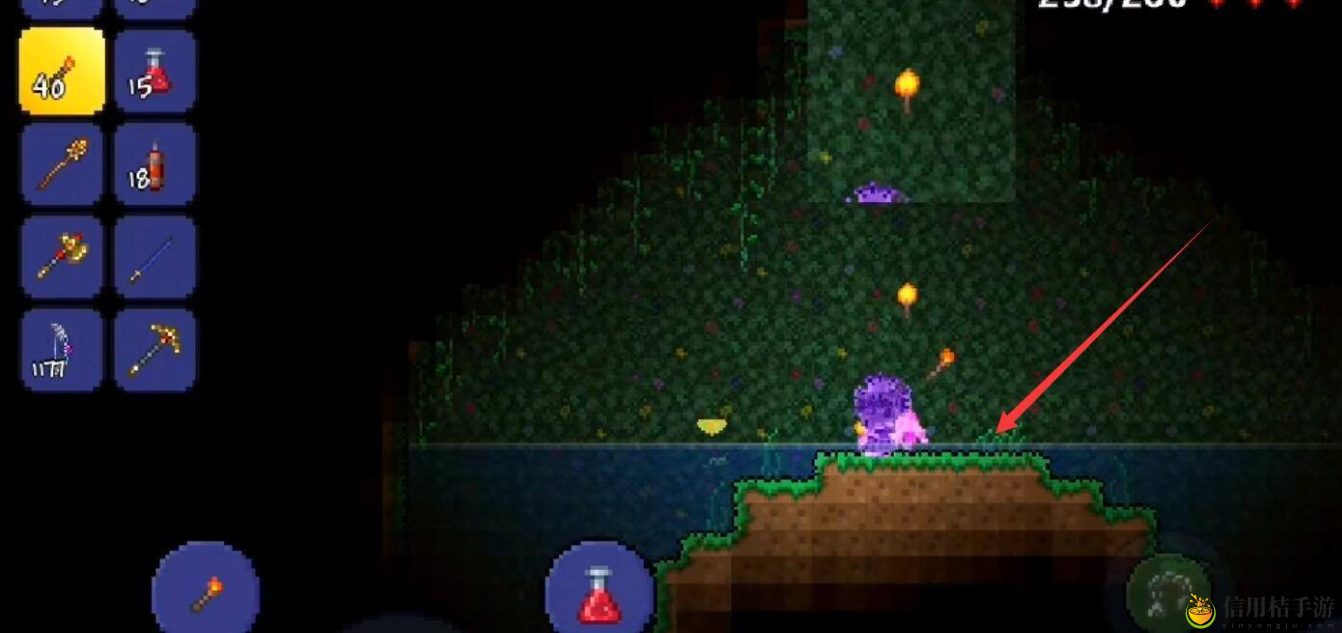Select the dynamite stack of 18
The image size is (1342, 633).
155,164
